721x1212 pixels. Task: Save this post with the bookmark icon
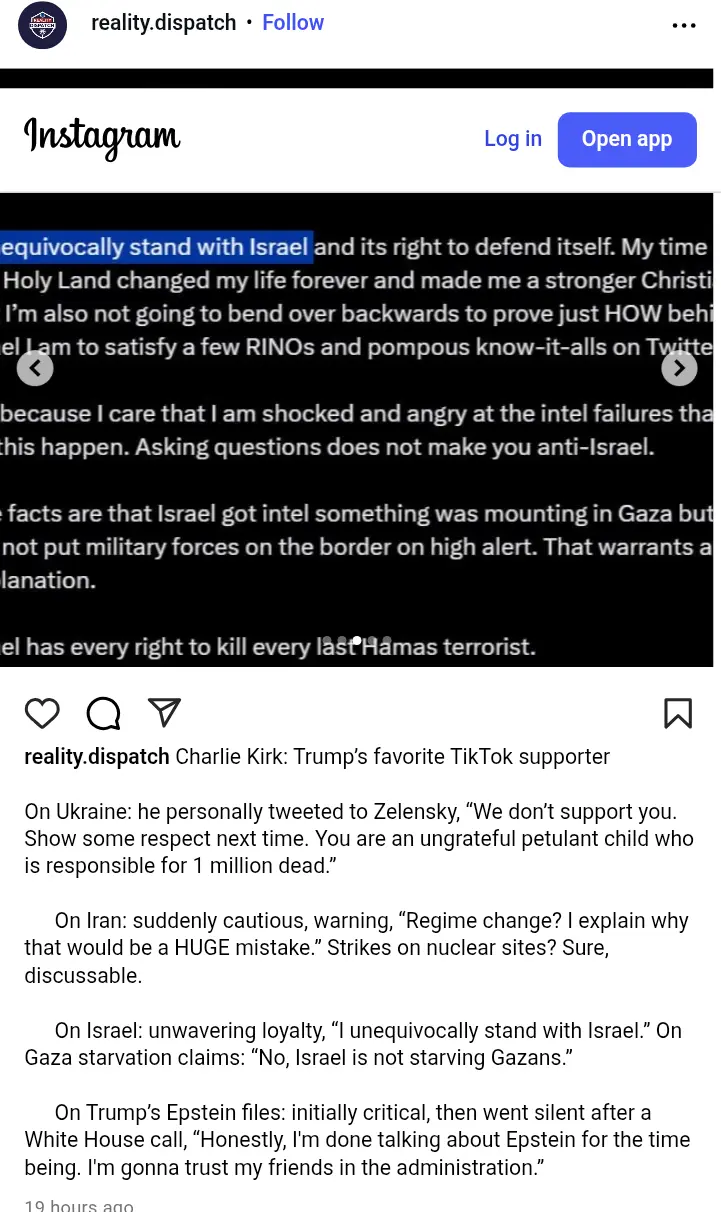click(678, 713)
